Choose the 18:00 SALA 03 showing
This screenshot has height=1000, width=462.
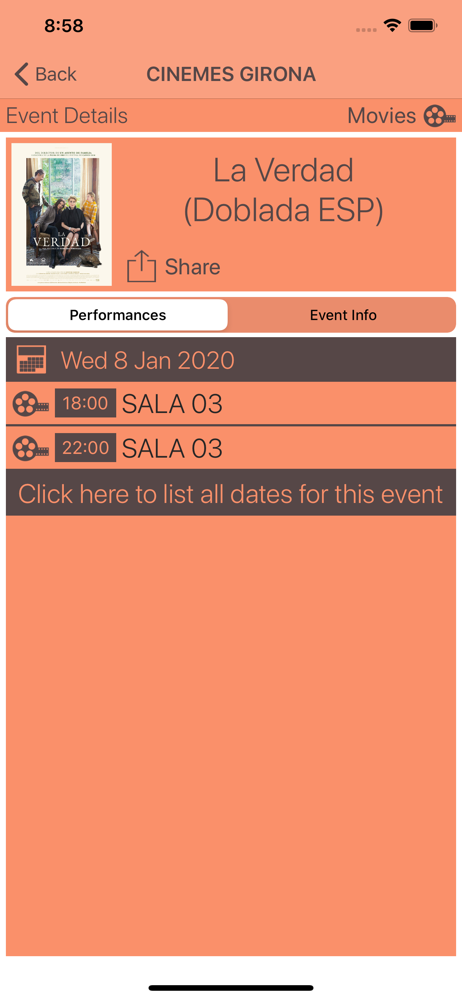(x=231, y=404)
